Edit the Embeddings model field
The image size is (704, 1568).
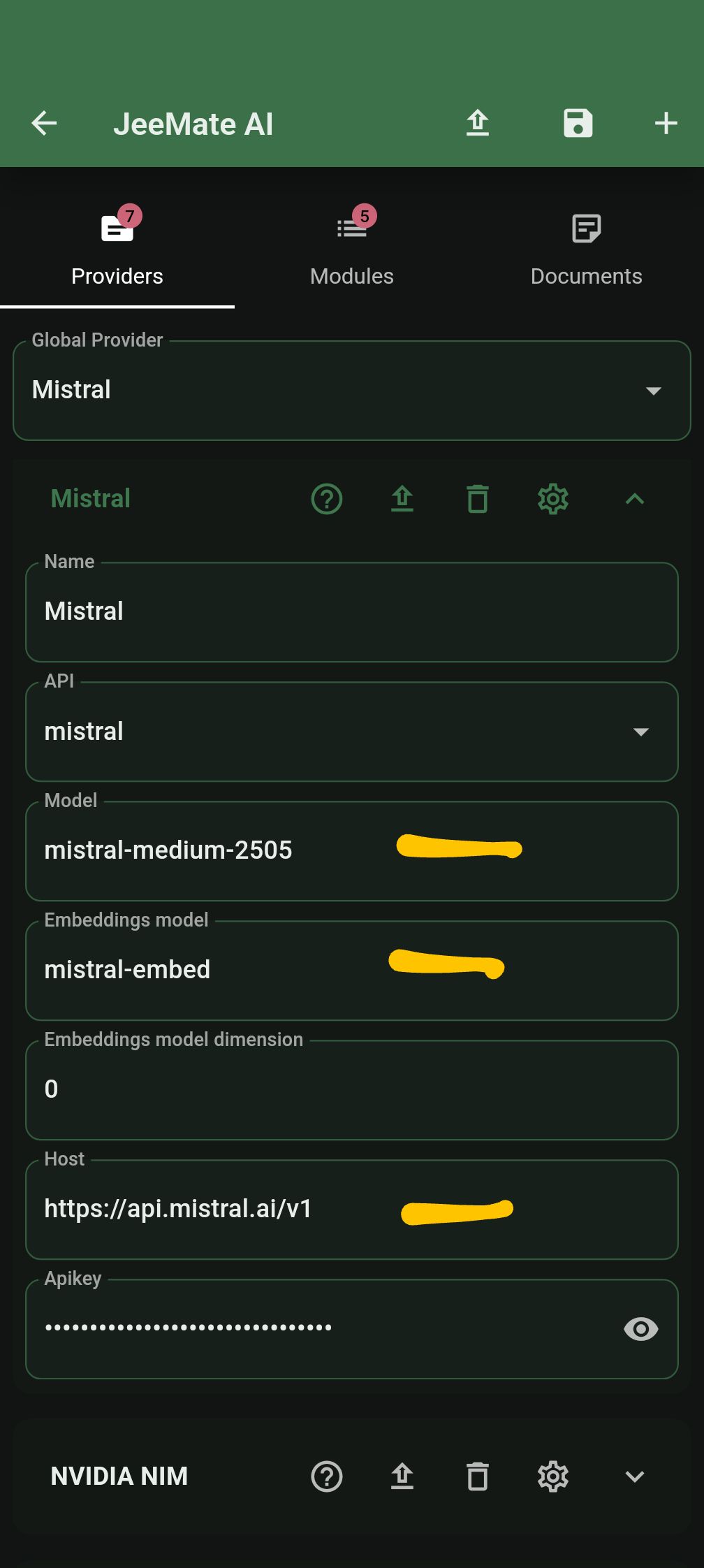[x=352, y=971]
